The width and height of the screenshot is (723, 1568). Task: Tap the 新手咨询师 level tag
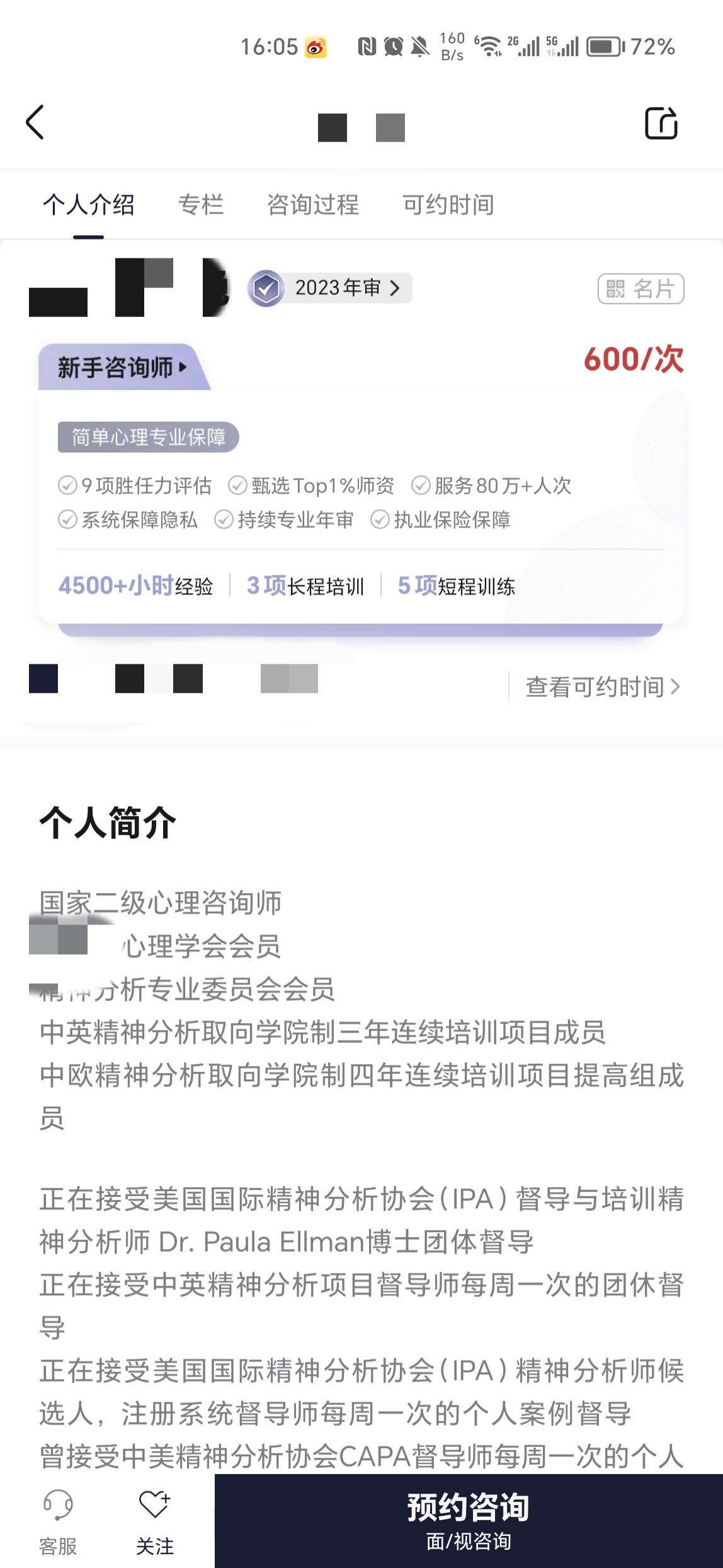(x=123, y=367)
